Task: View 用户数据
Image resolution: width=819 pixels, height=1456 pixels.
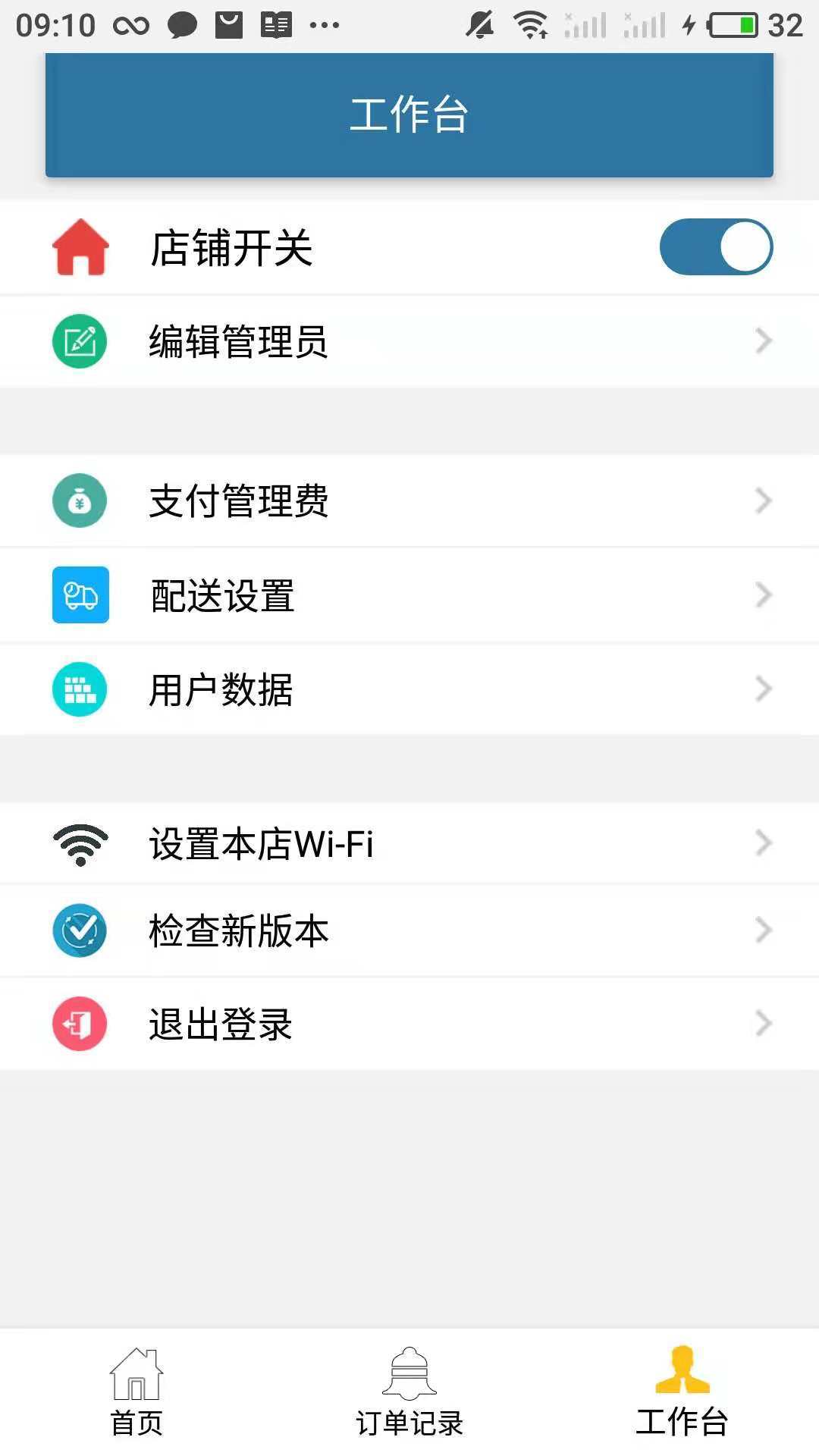Action: [x=409, y=689]
